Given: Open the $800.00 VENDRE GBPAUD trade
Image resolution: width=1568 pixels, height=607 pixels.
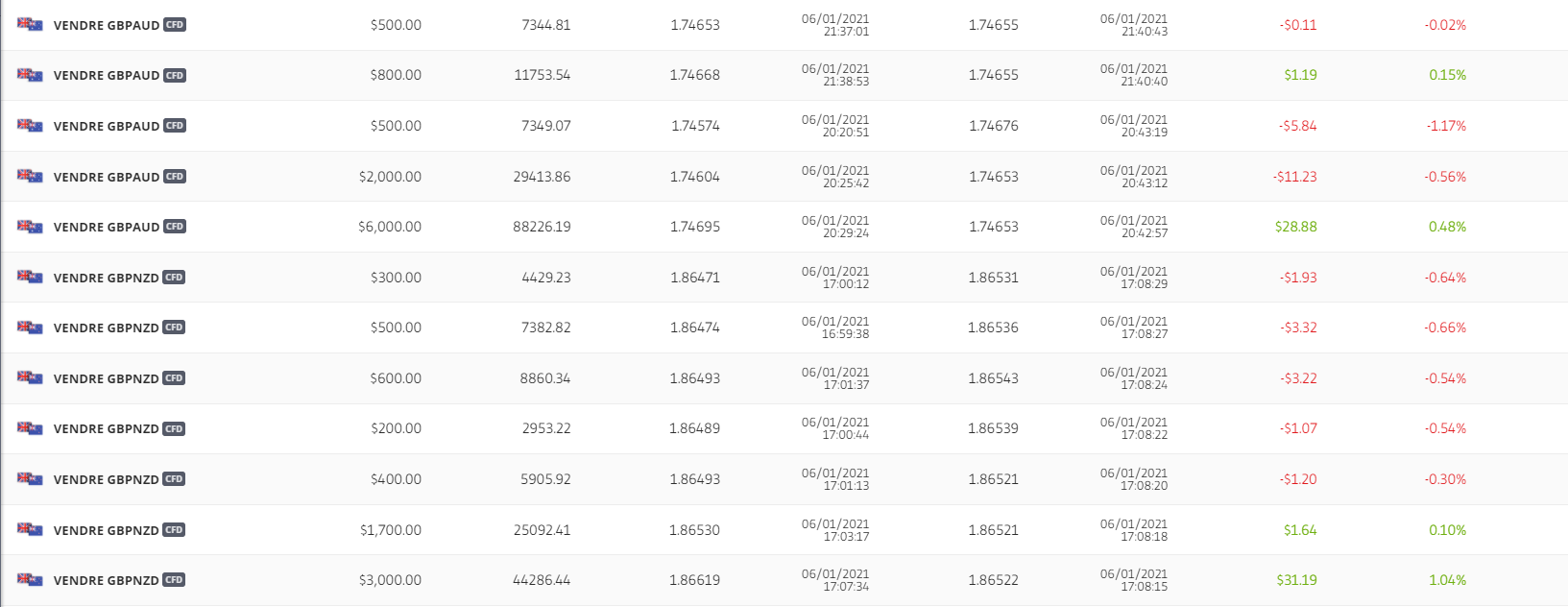Looking at the screenshot, I should point(106,75).
